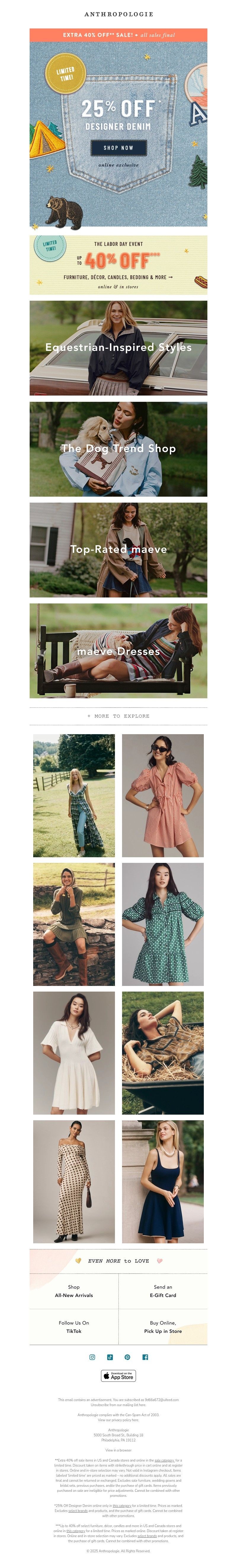The width and height of the screenshot is (237, 1568).
Task: Send an E-Gift Card
Action: (x=163, y=1291)
